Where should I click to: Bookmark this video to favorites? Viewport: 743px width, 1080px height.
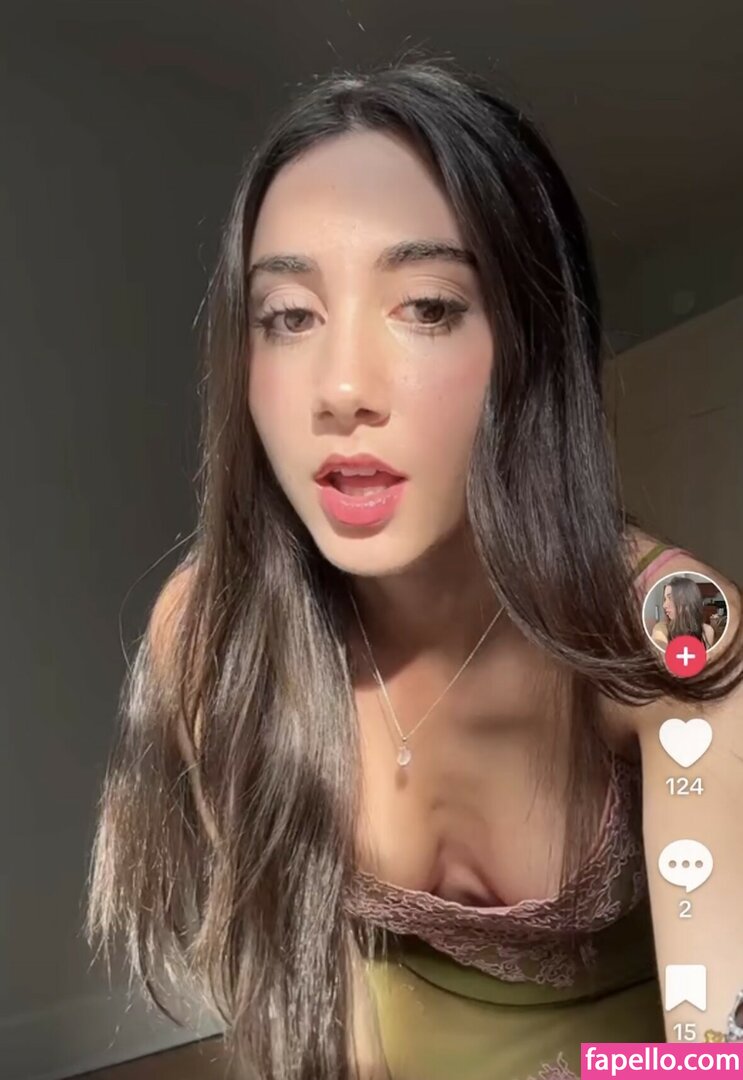[x=685, y=987]
